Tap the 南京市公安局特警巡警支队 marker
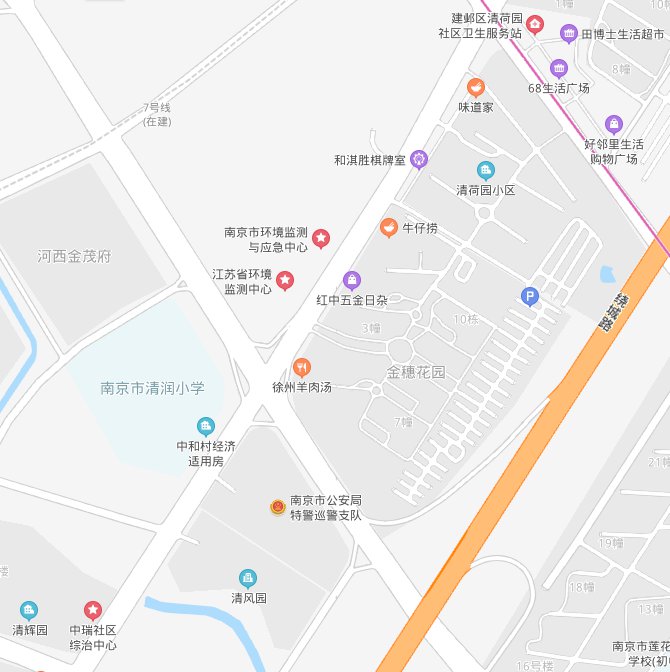670x672 pixels. click(277, 507)
